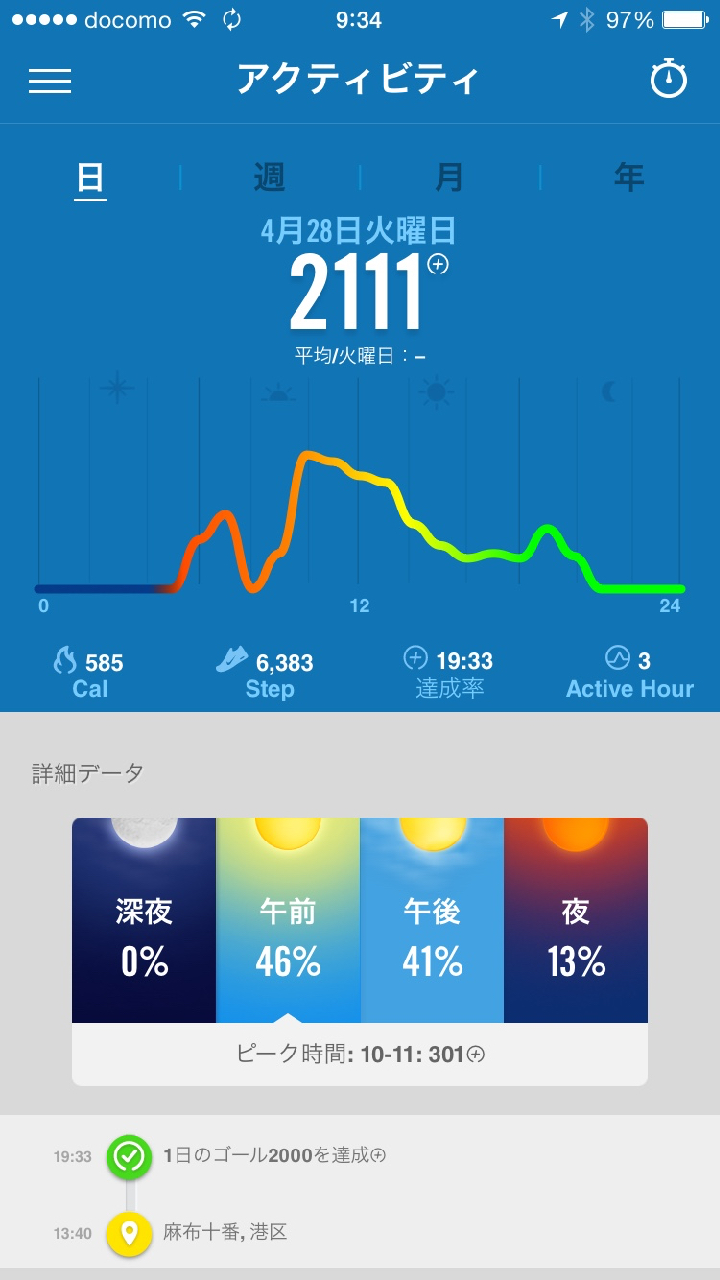The image size is (720, 1280).
Task: Open the stopwatch timer
Action: [669, 79]
